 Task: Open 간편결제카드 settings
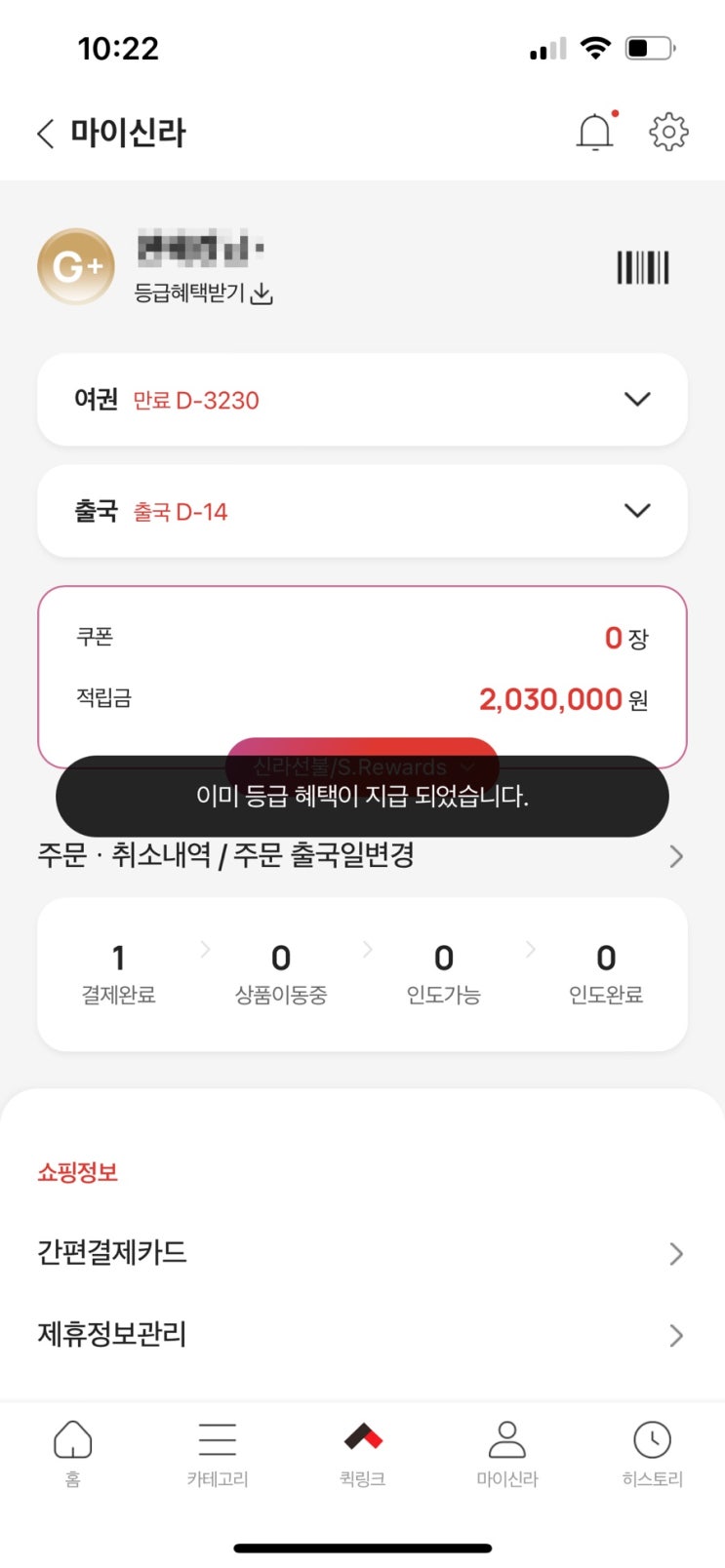(361, 1252)
